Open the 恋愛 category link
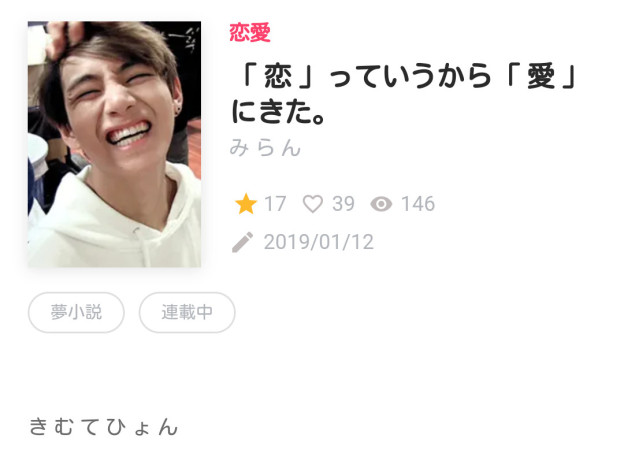This screenshot has width=624, height=468. click(250, 33)
